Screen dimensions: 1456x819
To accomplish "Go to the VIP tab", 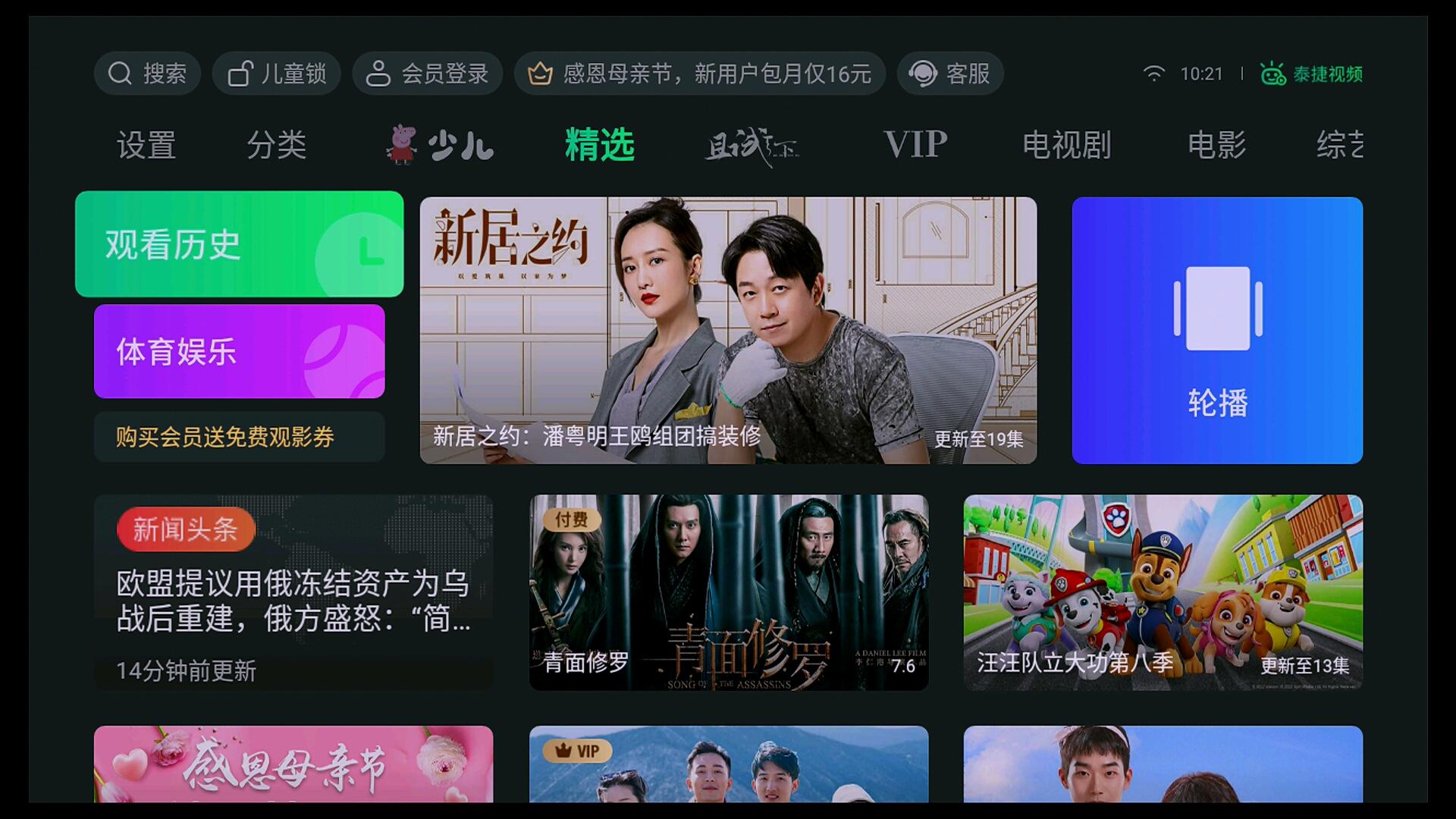I will click(915, 145).
